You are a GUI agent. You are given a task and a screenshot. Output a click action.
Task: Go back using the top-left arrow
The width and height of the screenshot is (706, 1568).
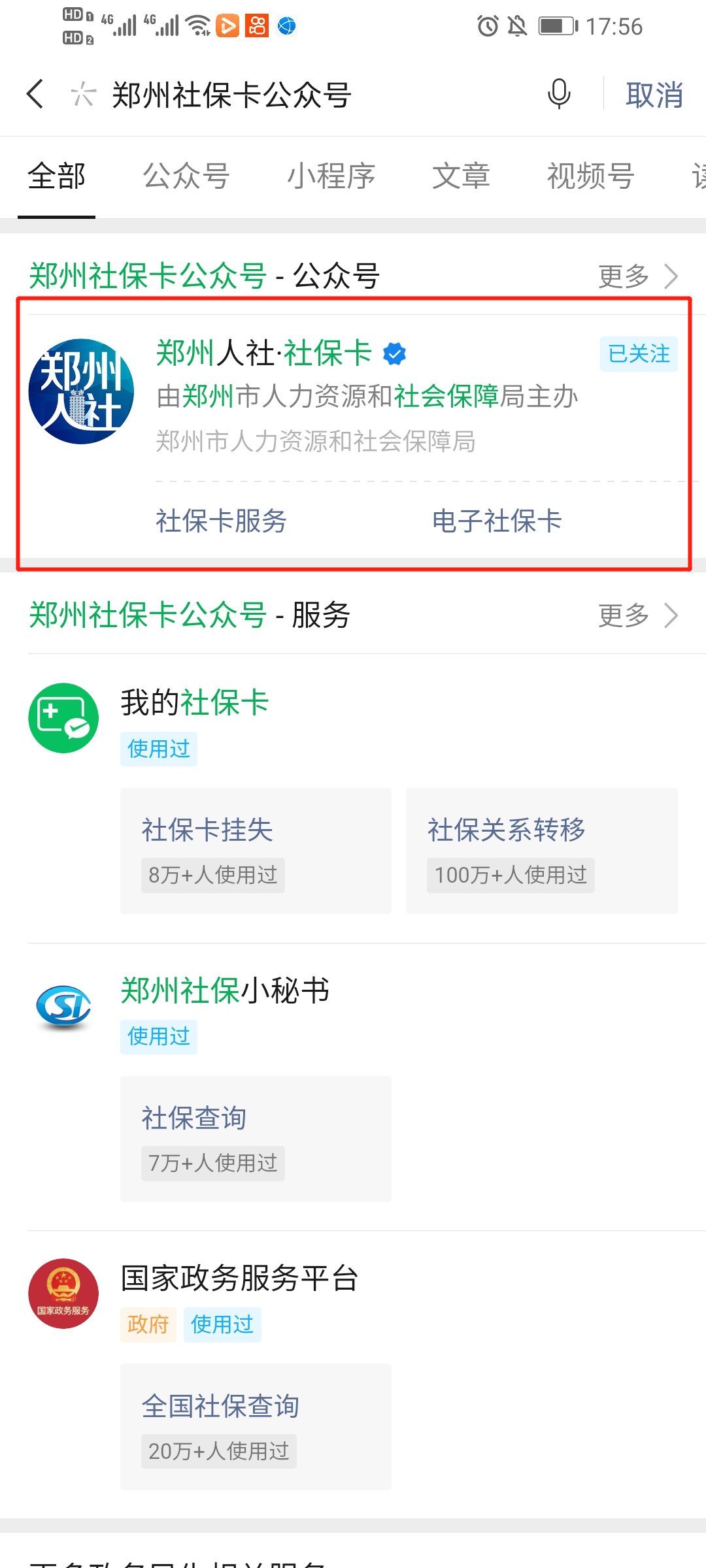coord(36,94)
